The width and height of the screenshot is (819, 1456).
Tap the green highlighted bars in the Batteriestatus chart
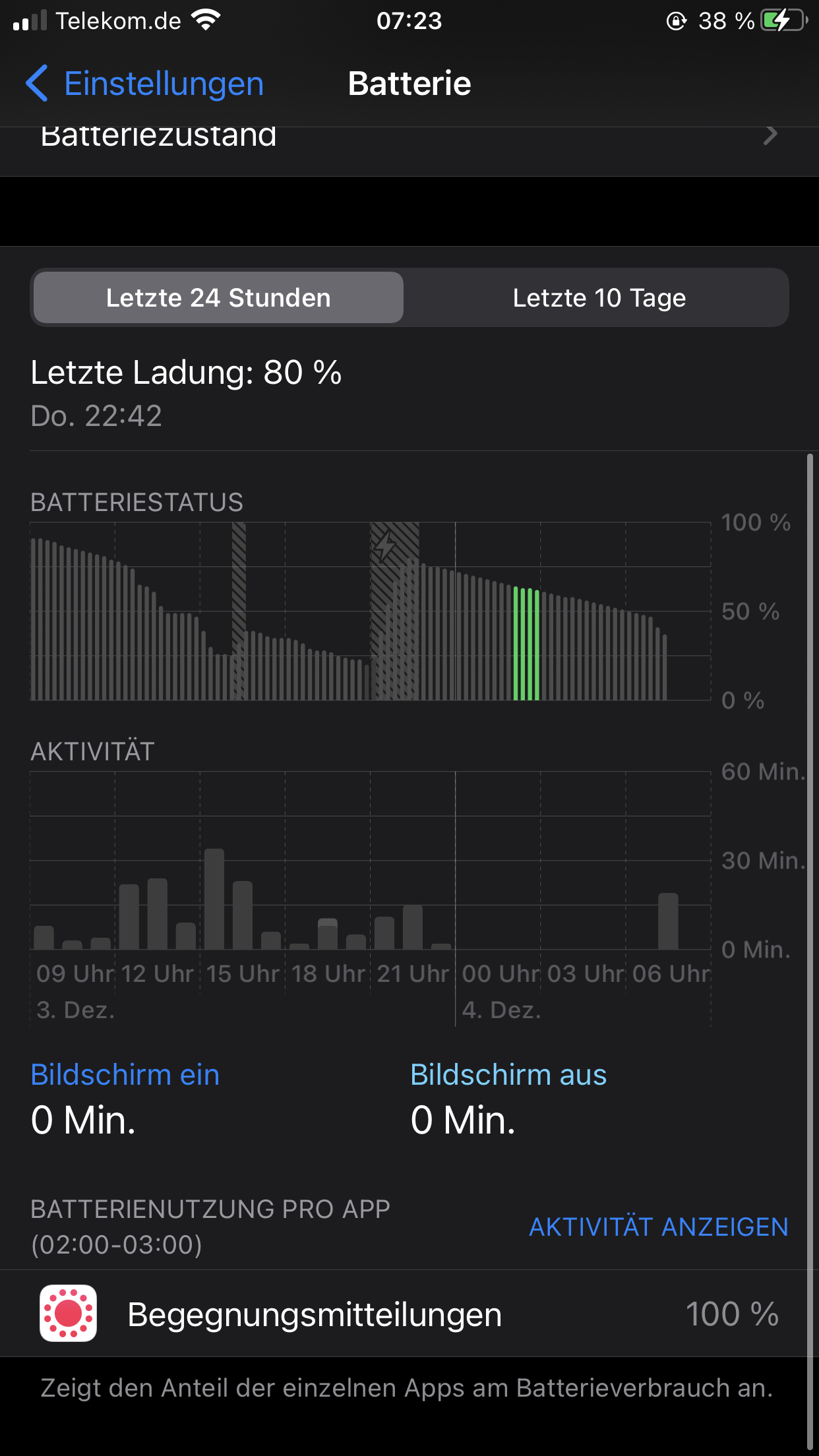526,644
